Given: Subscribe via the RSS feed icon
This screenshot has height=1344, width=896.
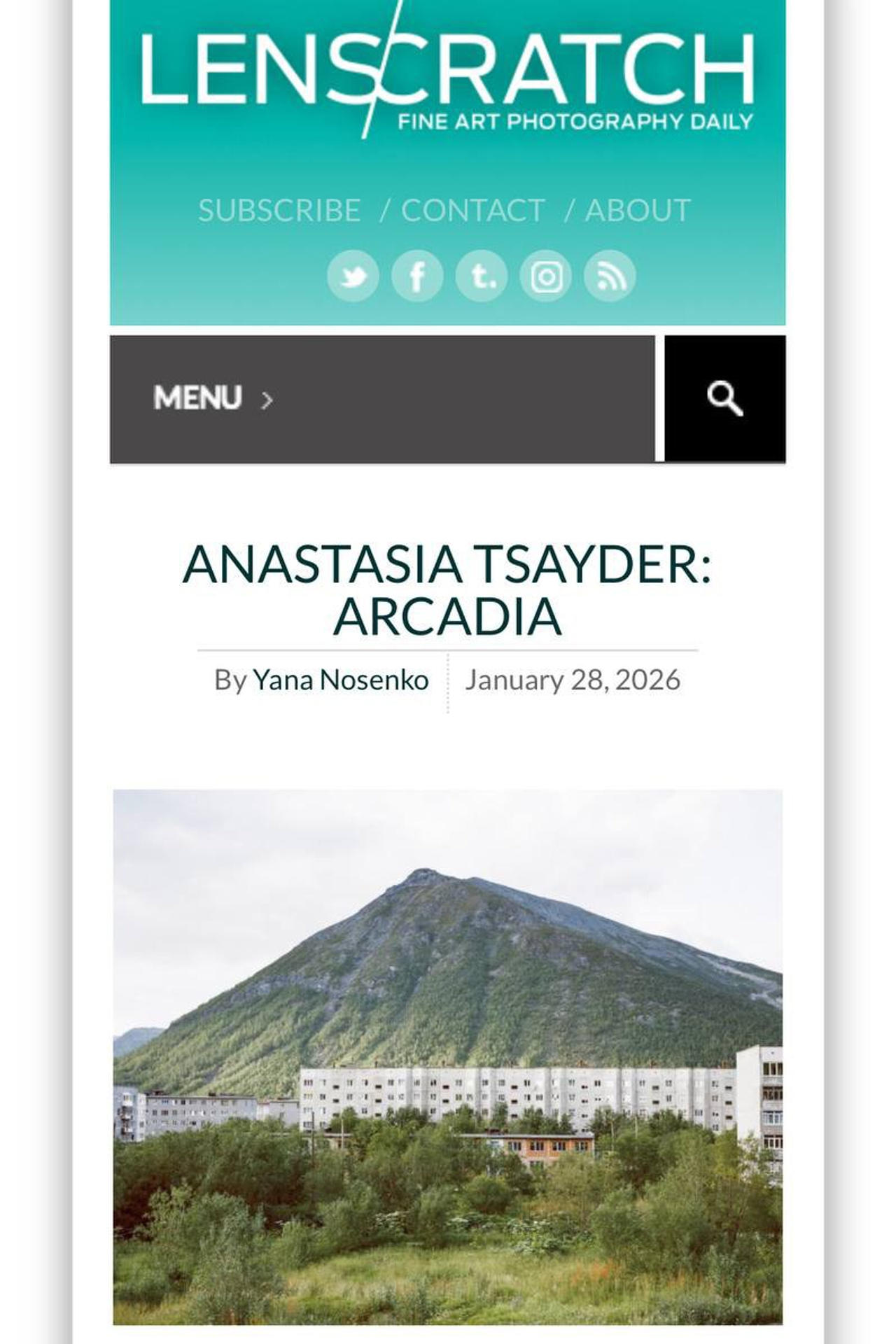Looking at the screenshot, I should coord(610,276).
